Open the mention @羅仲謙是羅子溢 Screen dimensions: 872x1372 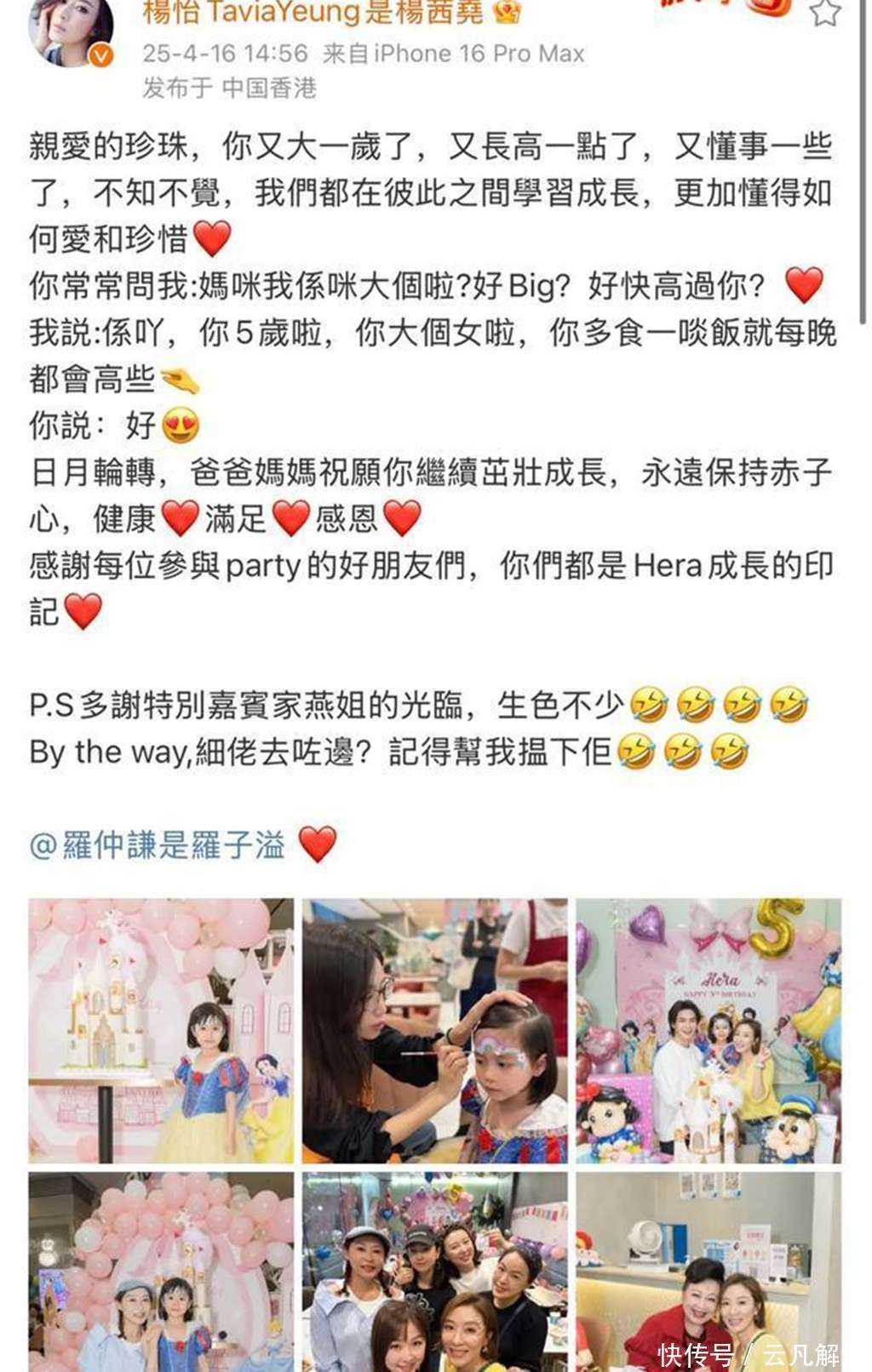point(158,845)
